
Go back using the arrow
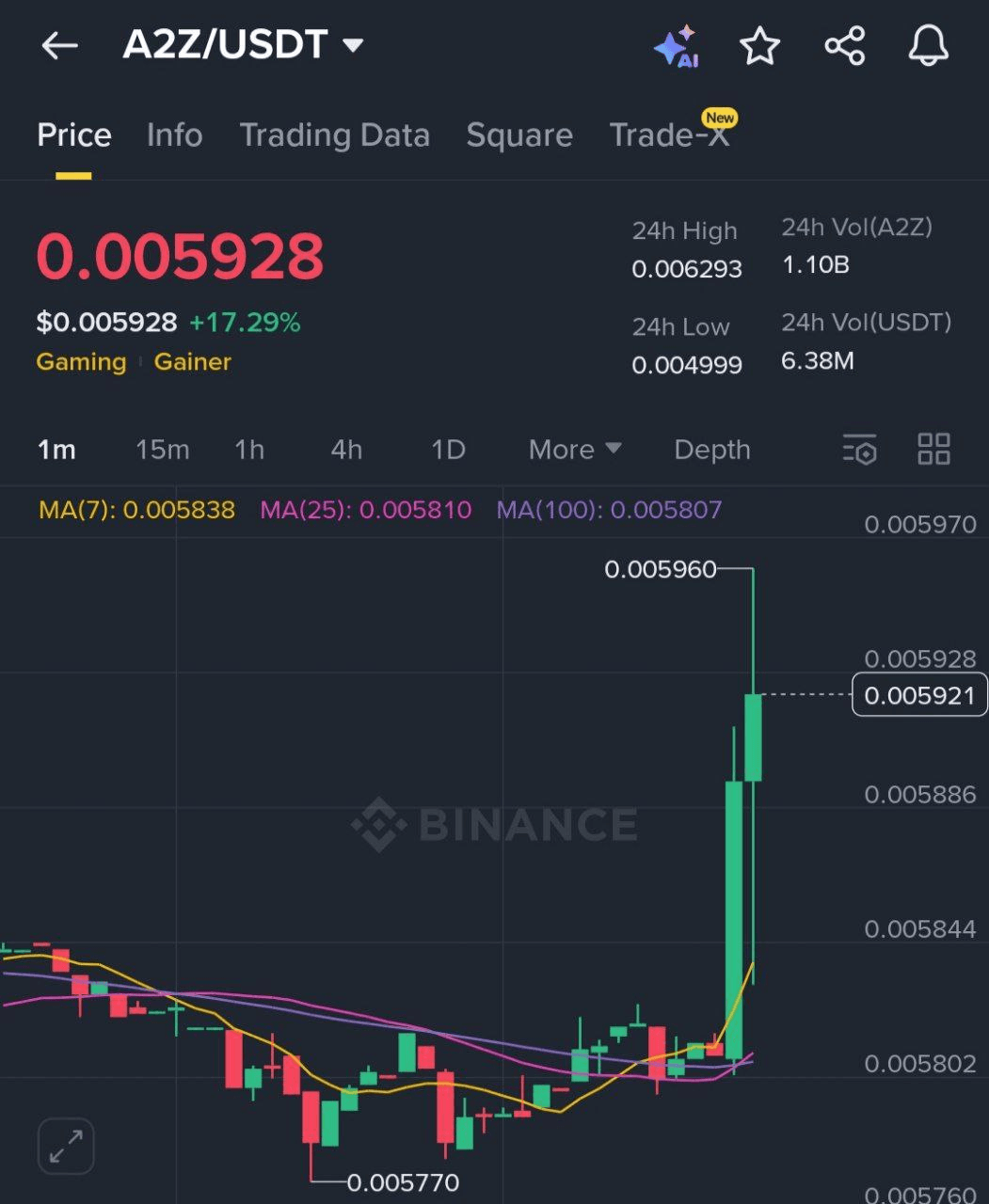pyautogui.click(x=59, y=45)
